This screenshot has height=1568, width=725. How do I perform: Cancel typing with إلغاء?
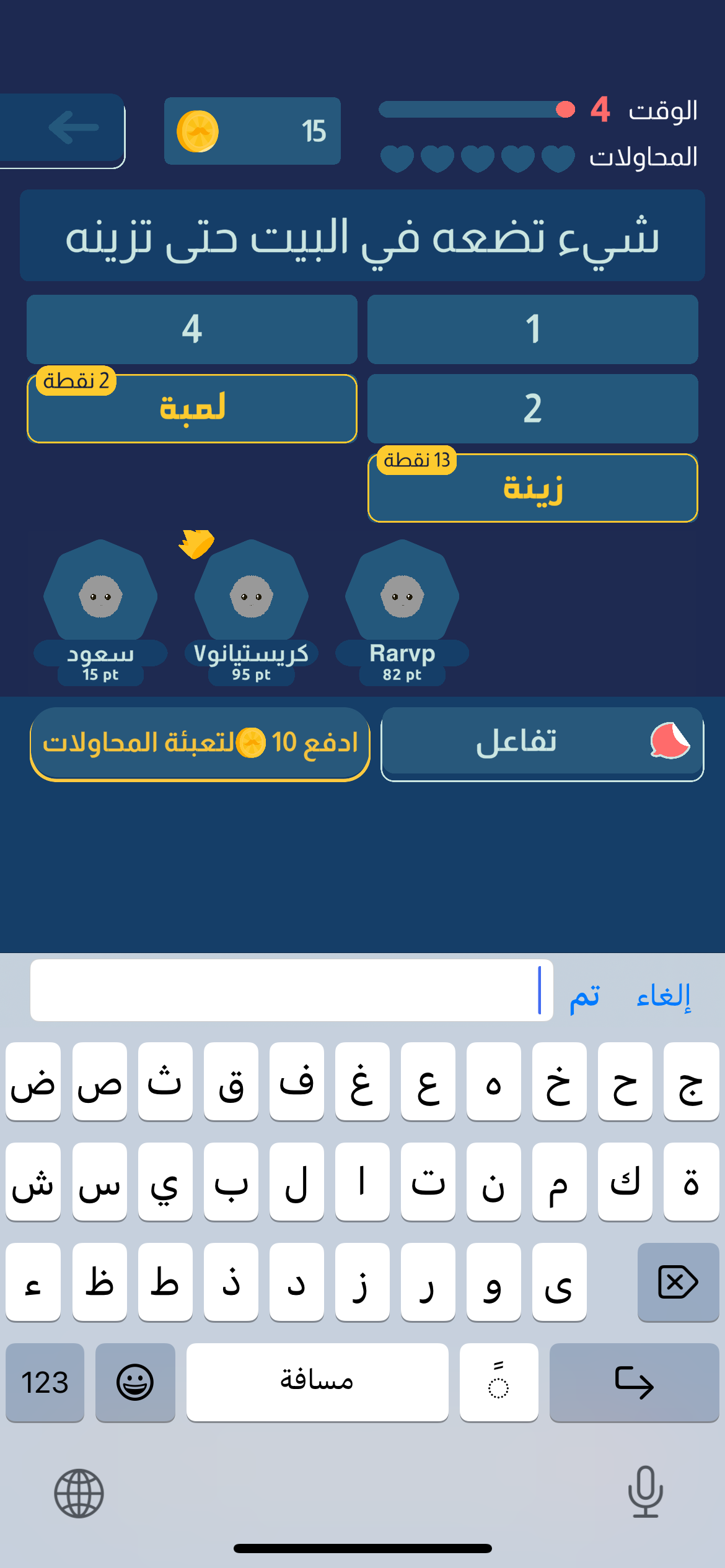(x=664, y=995)
